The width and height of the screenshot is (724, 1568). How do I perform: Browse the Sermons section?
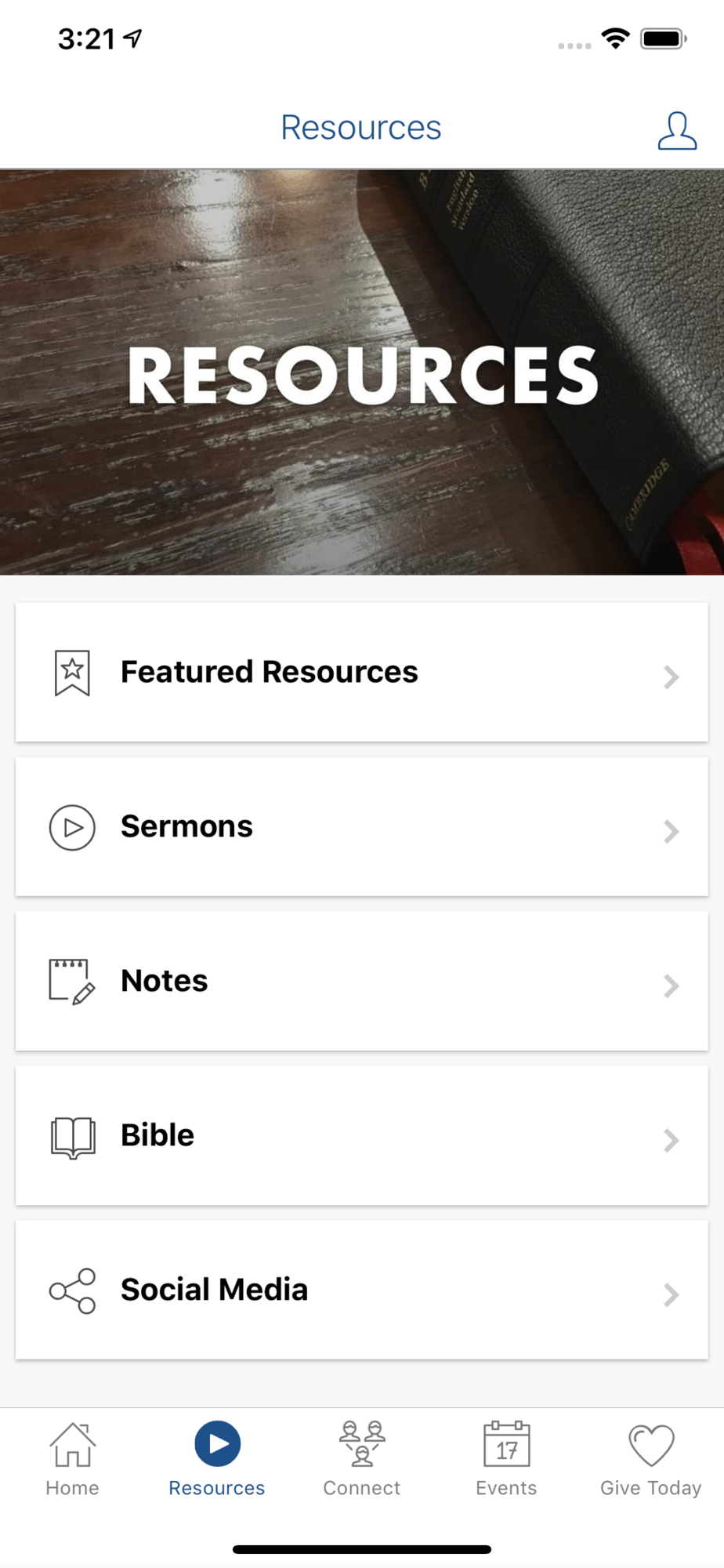tap(361, 826)
